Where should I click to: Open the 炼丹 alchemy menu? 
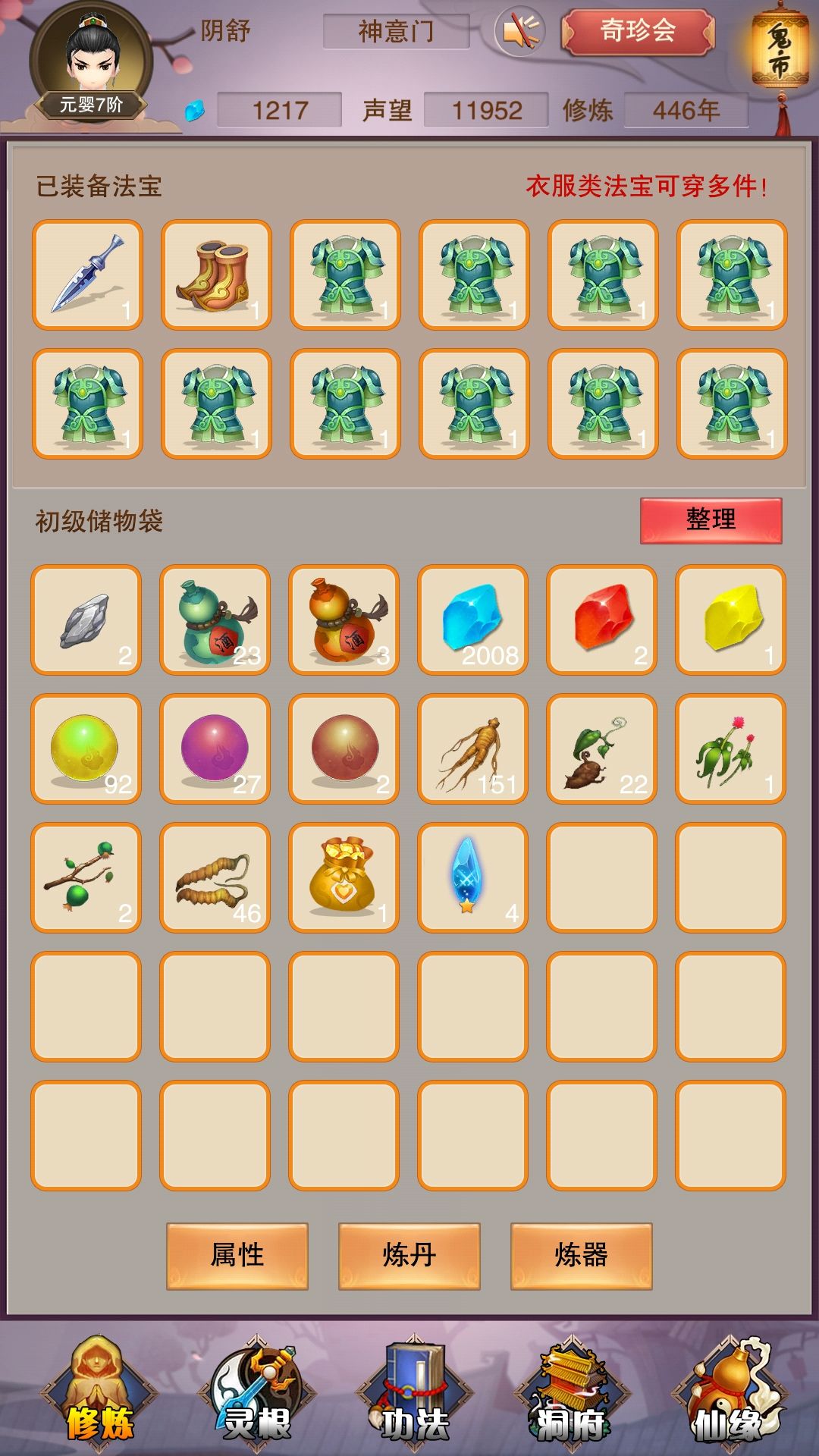409,1257
